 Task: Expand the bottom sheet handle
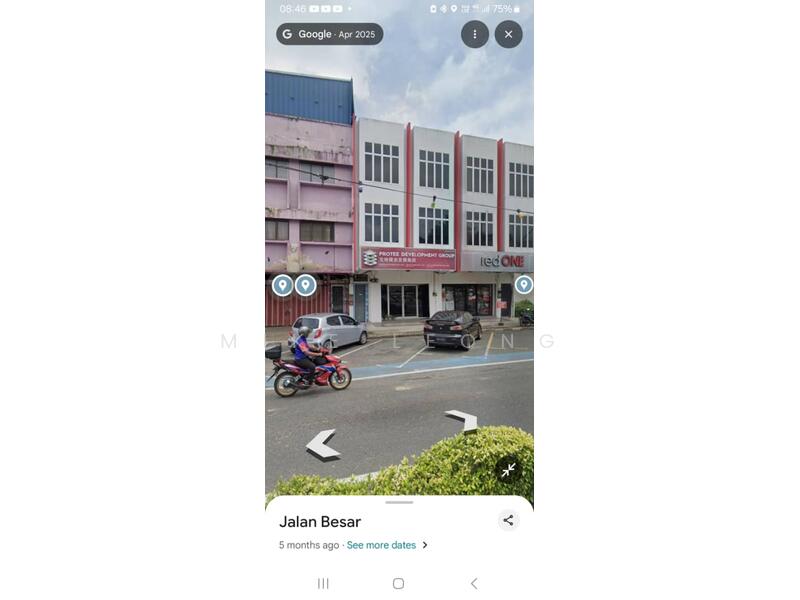399,502
